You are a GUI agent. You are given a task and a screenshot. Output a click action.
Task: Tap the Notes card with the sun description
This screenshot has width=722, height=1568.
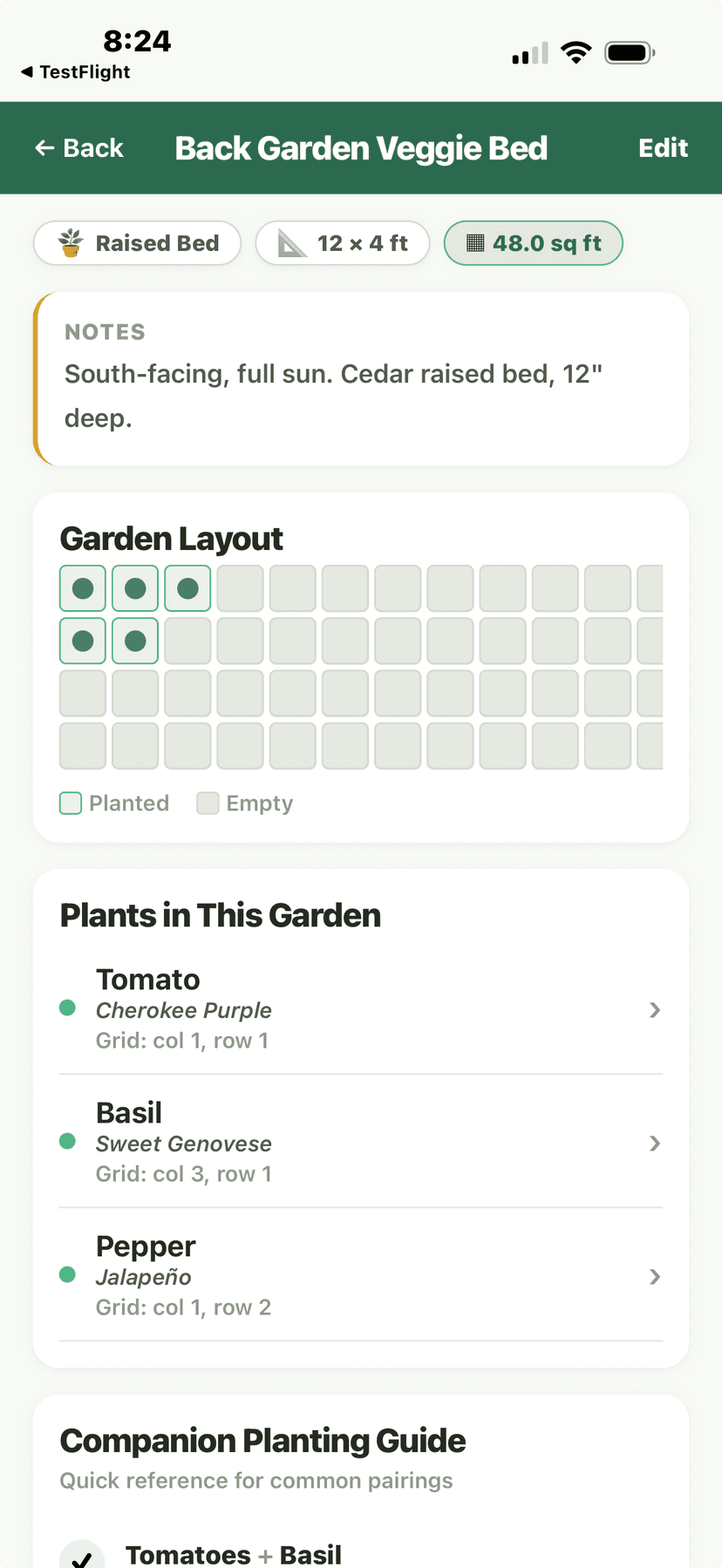coord(361,378)
